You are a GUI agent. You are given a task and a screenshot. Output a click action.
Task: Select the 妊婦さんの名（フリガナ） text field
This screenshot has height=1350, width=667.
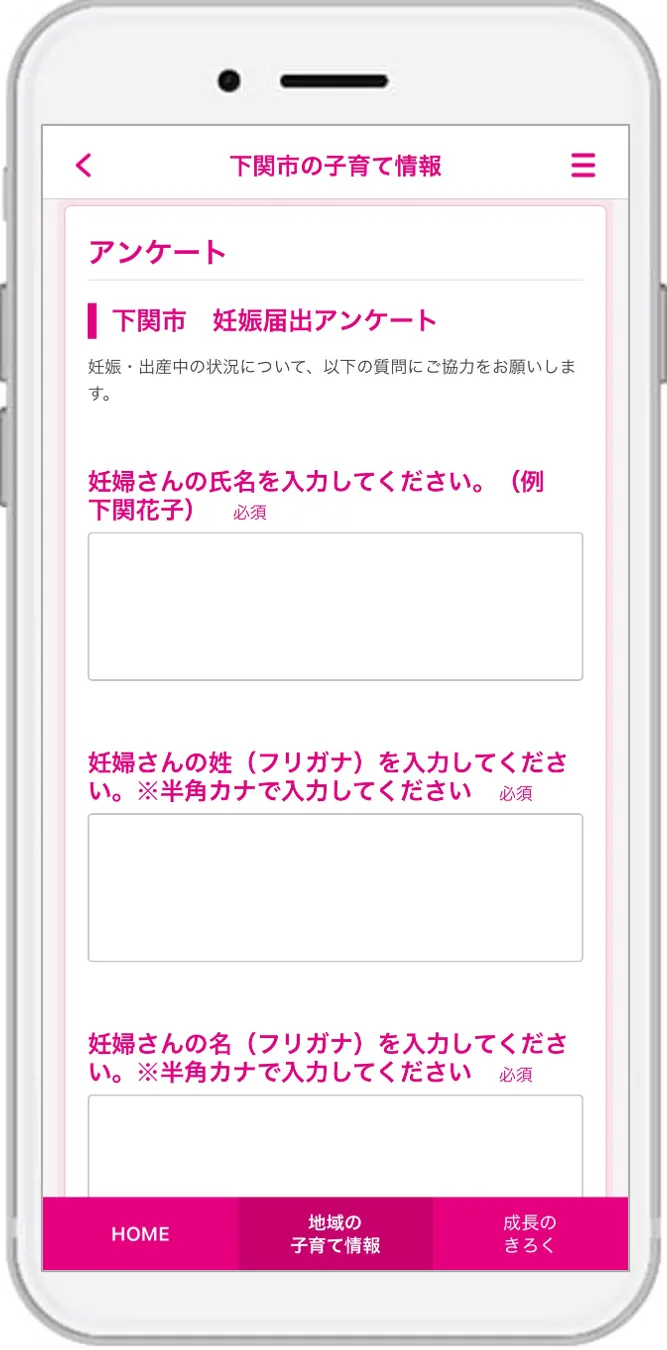(335, 1145)
